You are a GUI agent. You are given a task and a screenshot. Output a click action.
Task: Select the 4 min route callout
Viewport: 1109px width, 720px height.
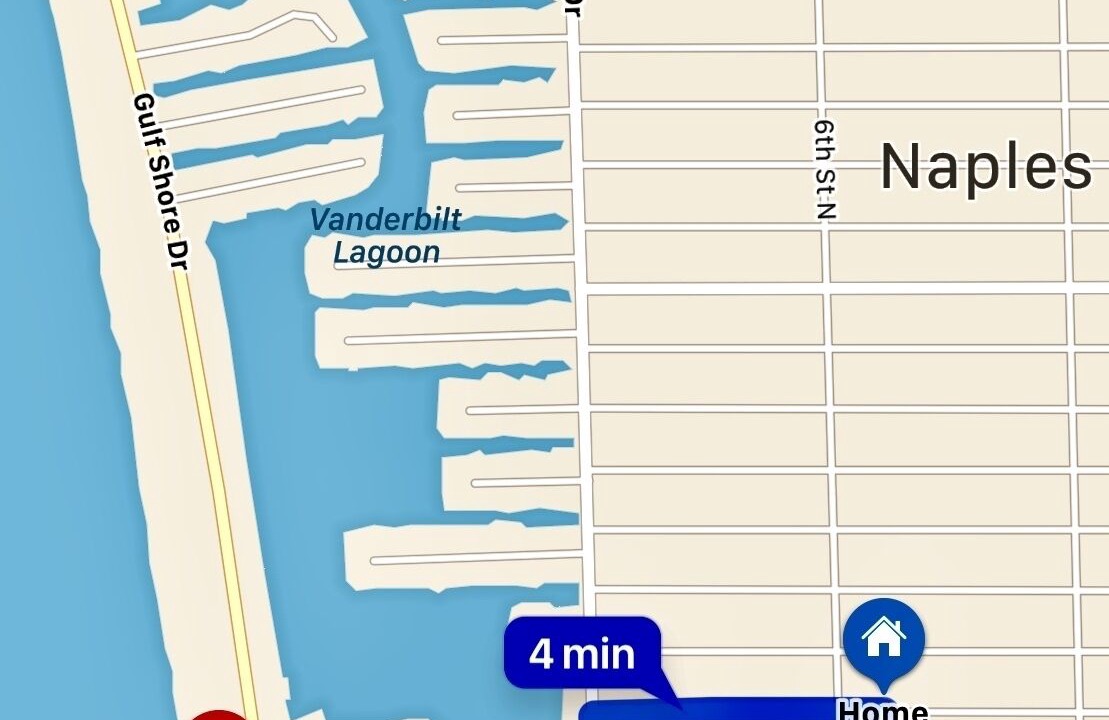pos(582,653)
